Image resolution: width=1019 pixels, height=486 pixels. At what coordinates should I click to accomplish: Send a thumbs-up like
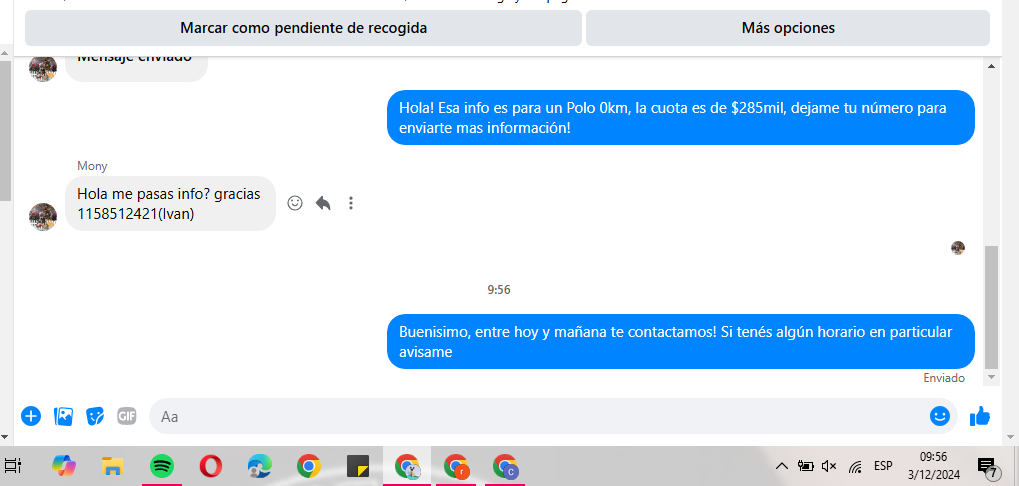[x=980, y=416]
